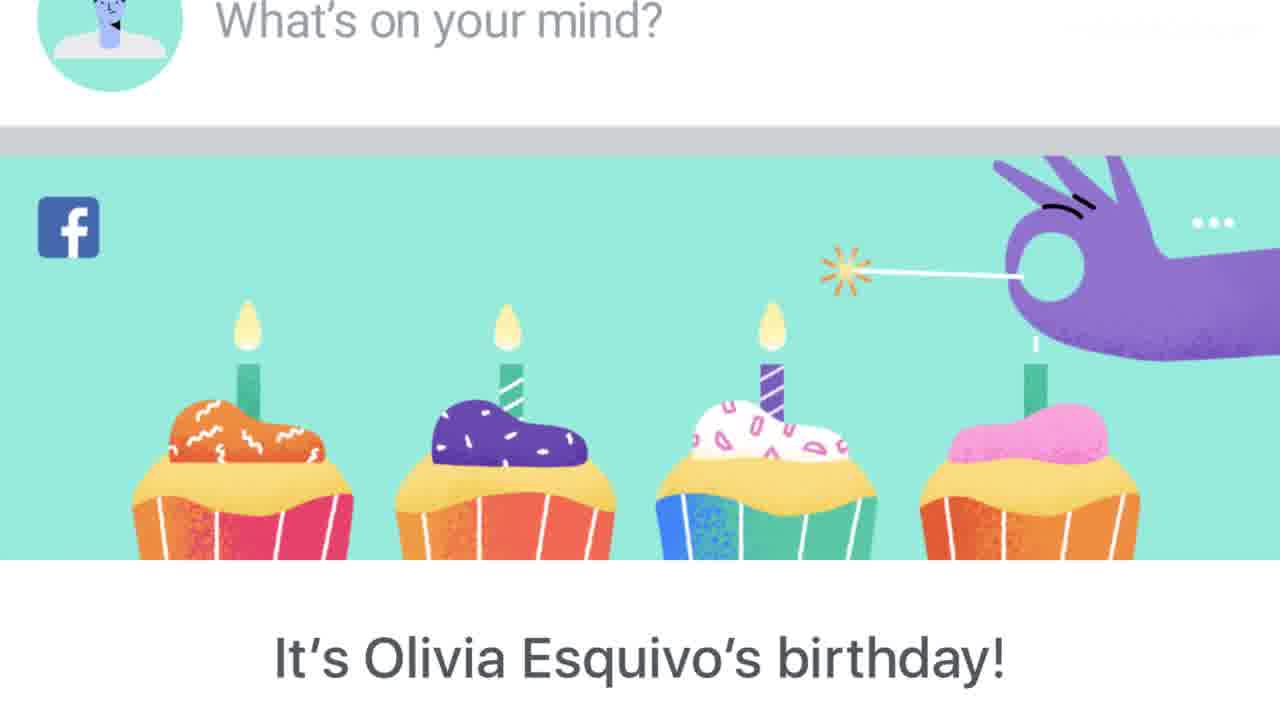Image resolution: width=1280 pixels, height=720 pixels.
Task: Open the birthday card's three-dot menu
Action: (x=1212, y=223)
